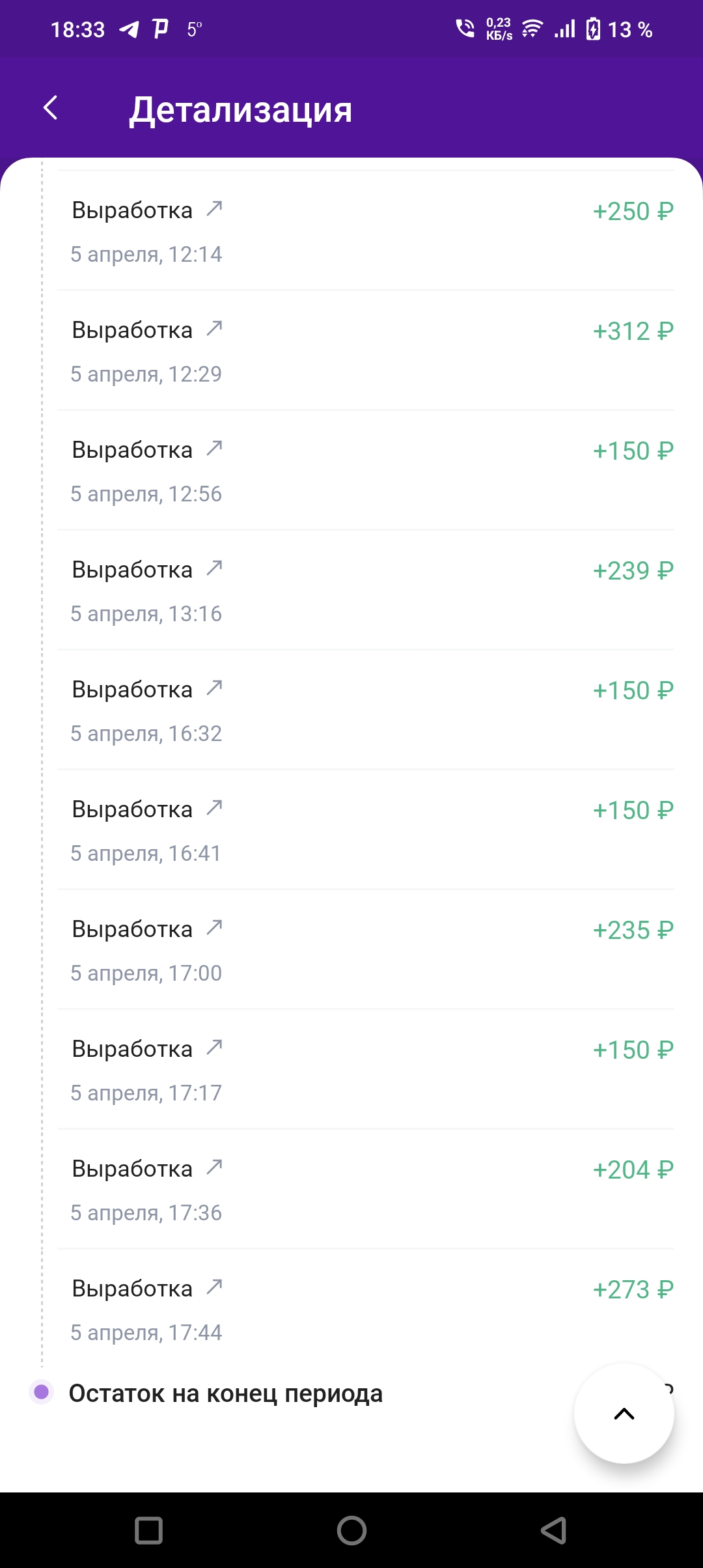This screenshot has width=703, height=1568.
Task: Open the Выработка entry from 17:00
Action: pos(365,949)
